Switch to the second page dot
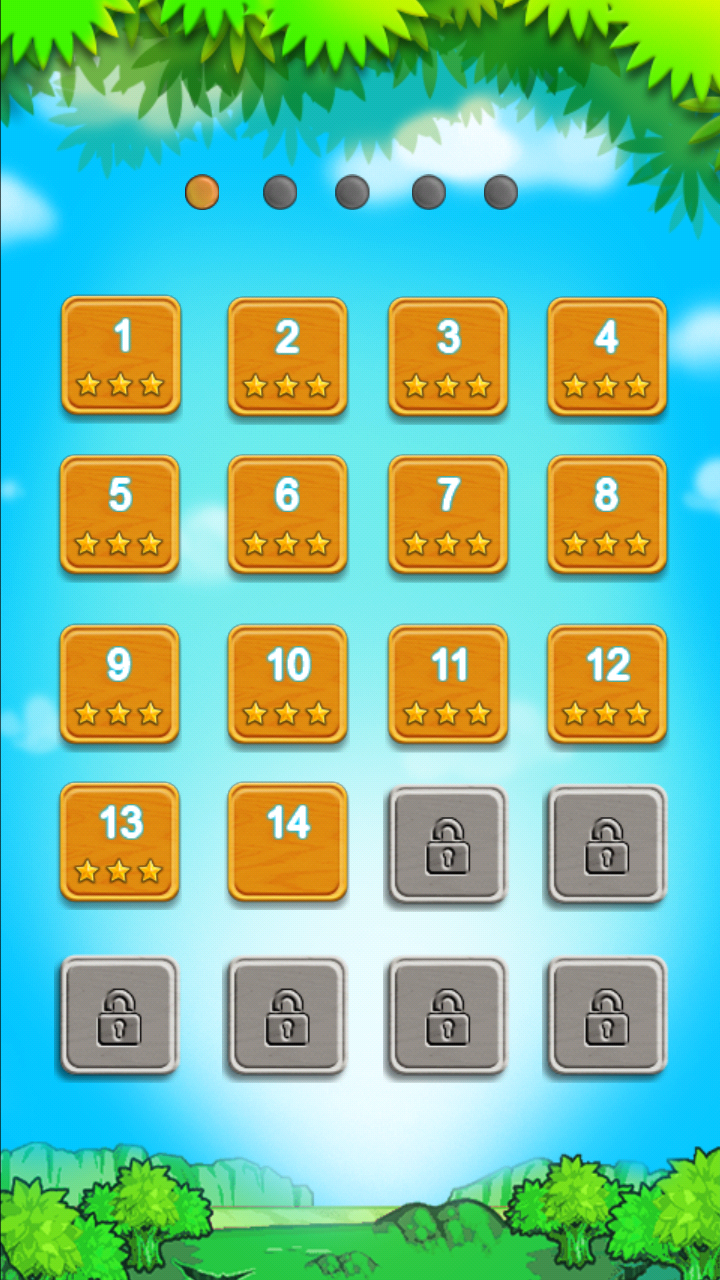This screenshot has height=1280, width=720. coord(277,191)
